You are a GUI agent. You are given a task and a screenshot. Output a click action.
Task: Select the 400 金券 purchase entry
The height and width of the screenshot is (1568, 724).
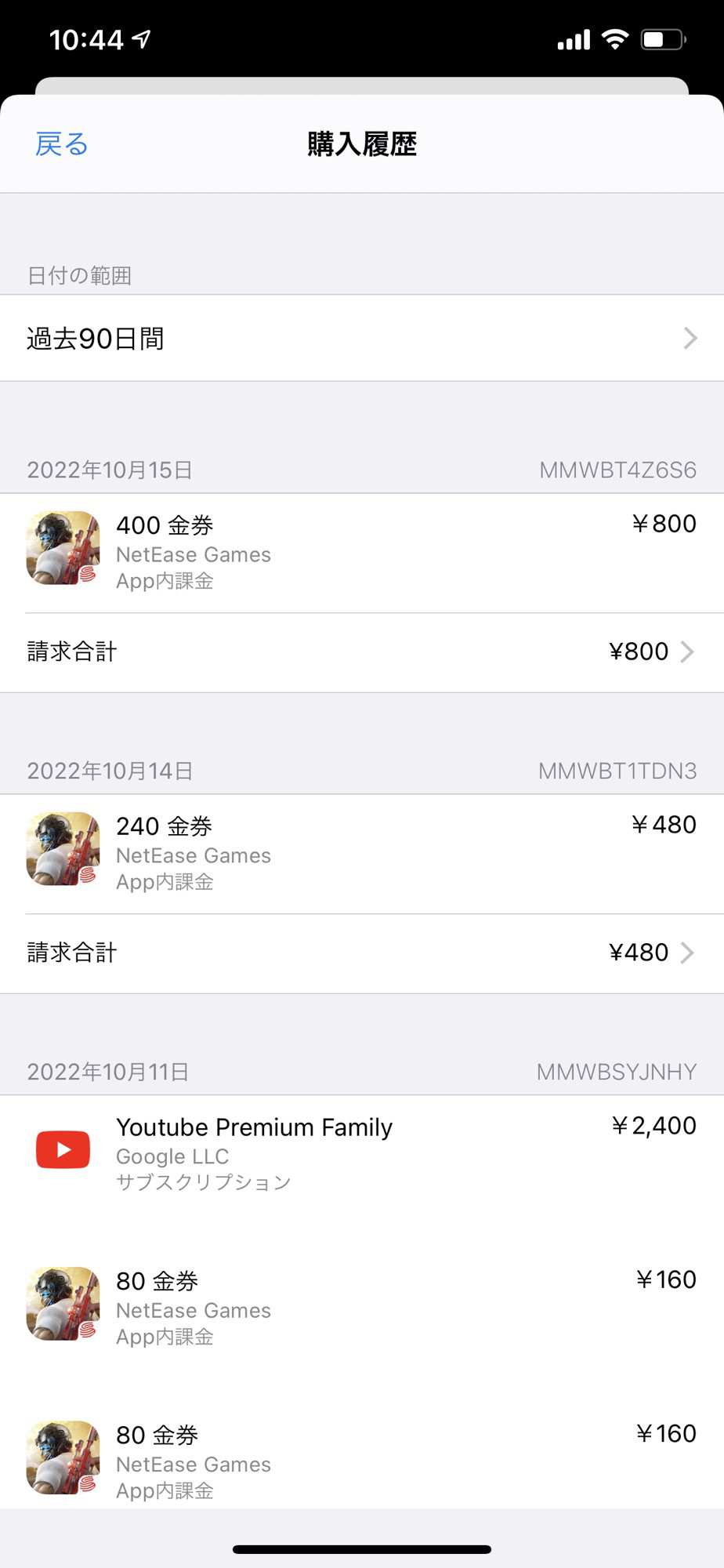click(361, 552)
